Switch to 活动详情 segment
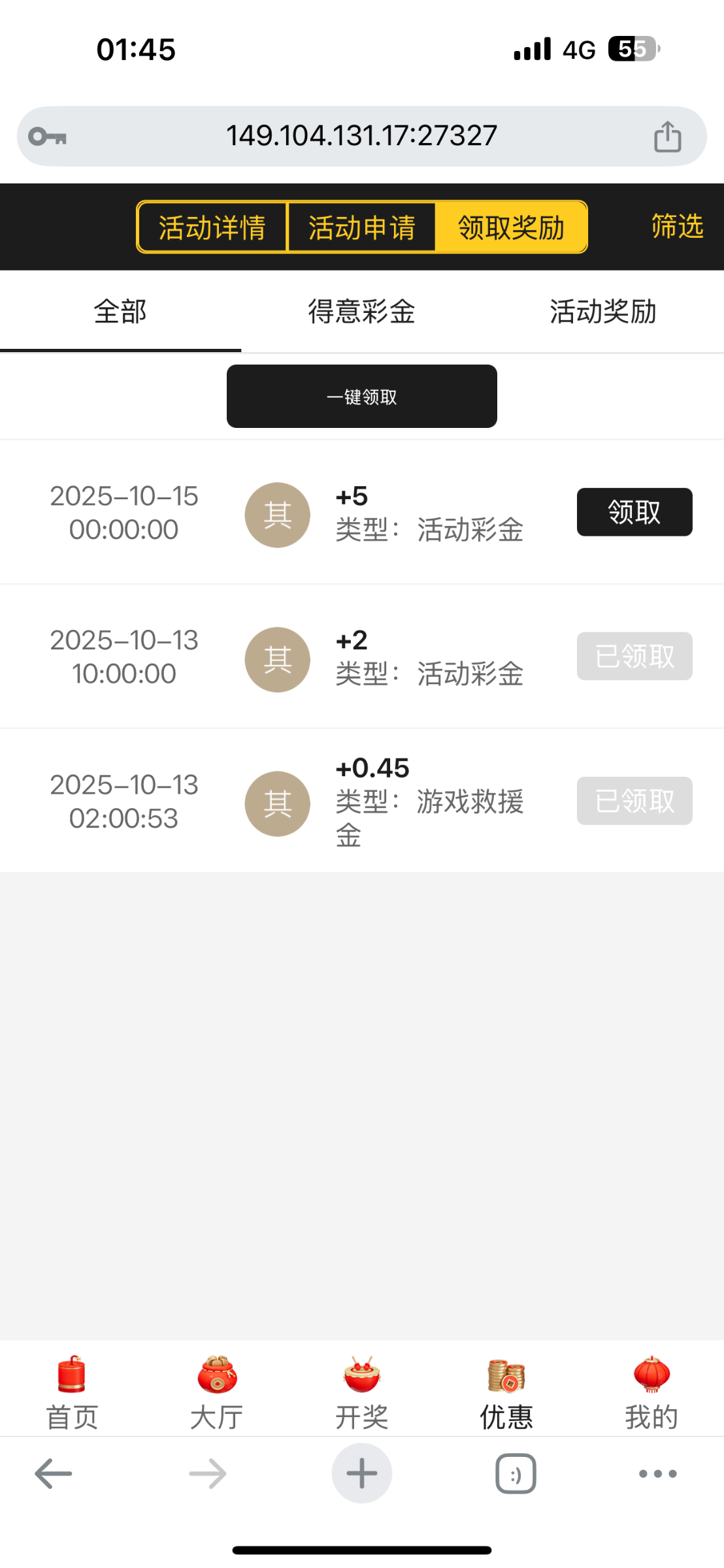 pyautogui.click(x=212, y=227)
